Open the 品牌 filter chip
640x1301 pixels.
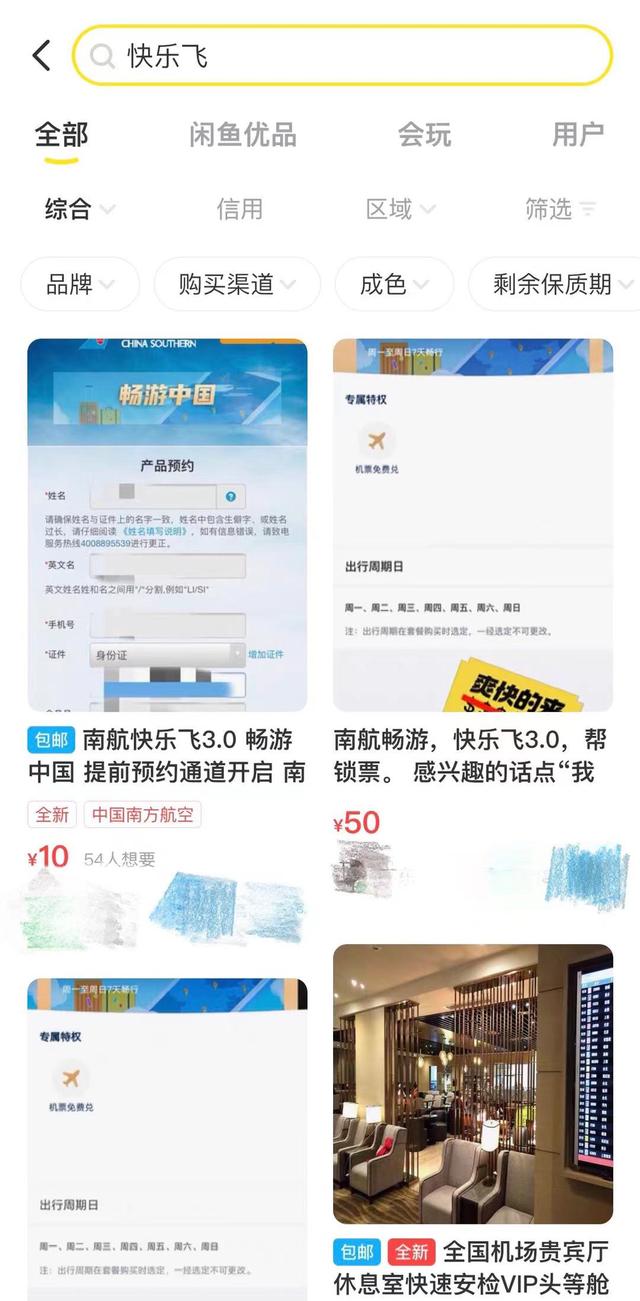click(81, 284)
